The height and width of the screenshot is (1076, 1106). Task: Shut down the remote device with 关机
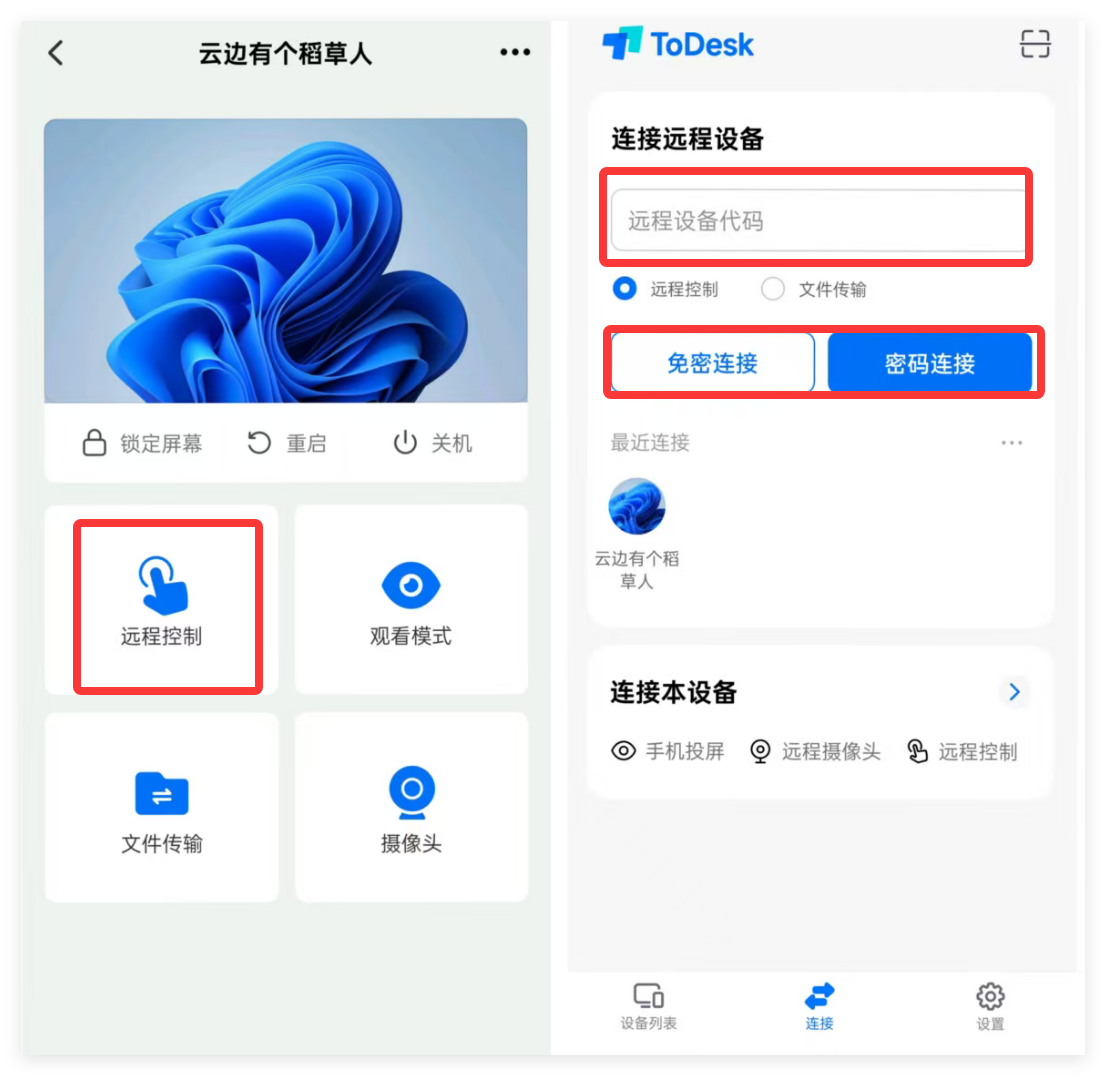point(432,443)
